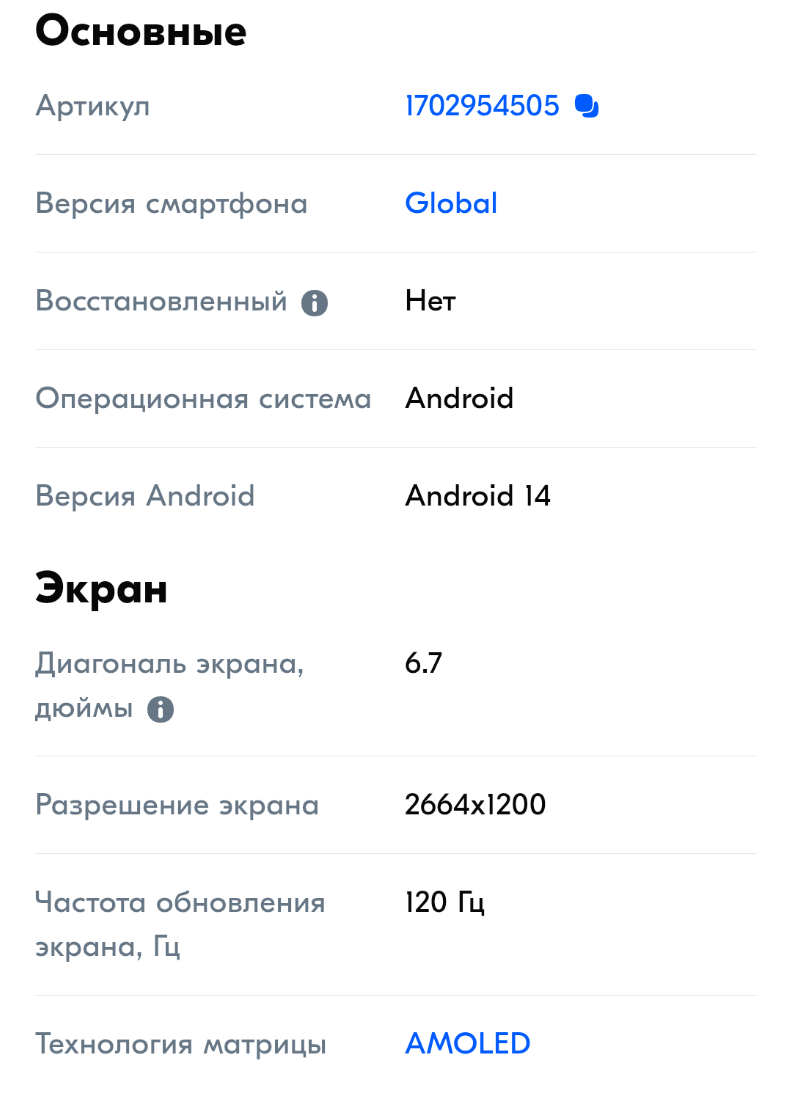The image size is (793, 1102).
Task: Collapse the «Экран» section header
Action: 101,588
